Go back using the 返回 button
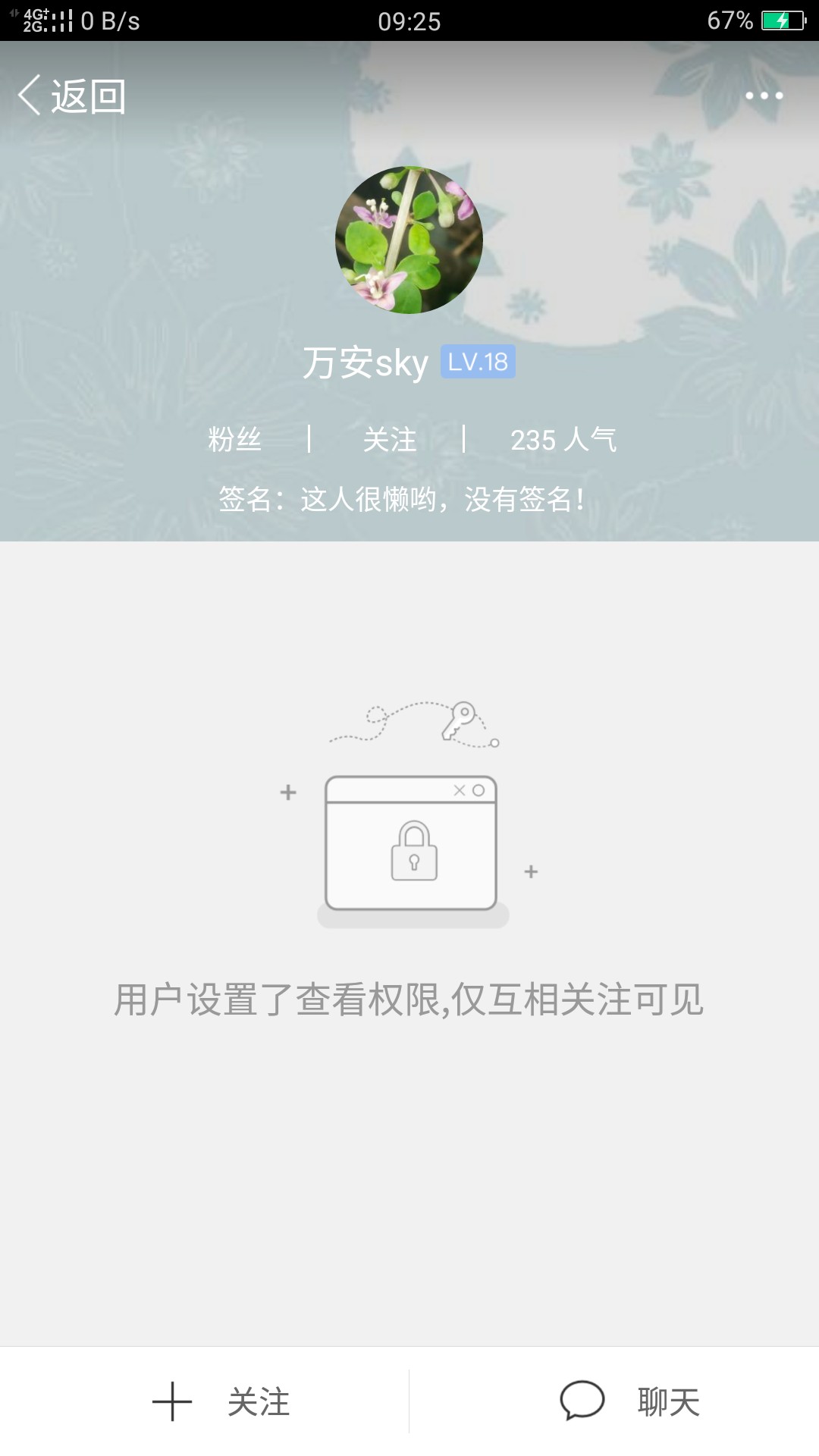Image resolution: width=819 pixels, height=1456 pixels. tap(72, 96)
